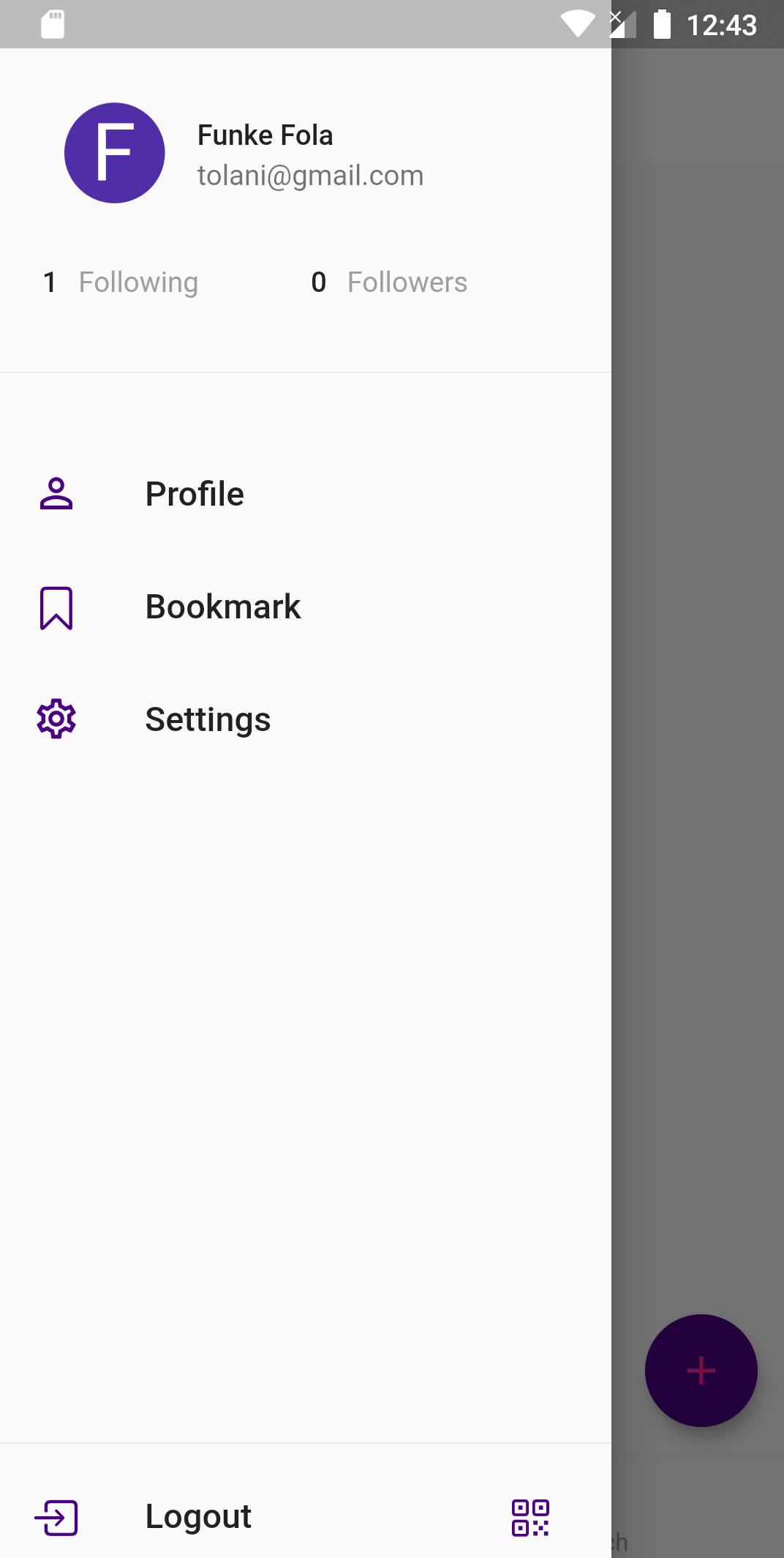Image resolution: width=784 pixels, height=1558 pixels.
Task: Tap the plus floating action button
Action: [x=701, y=1370]
